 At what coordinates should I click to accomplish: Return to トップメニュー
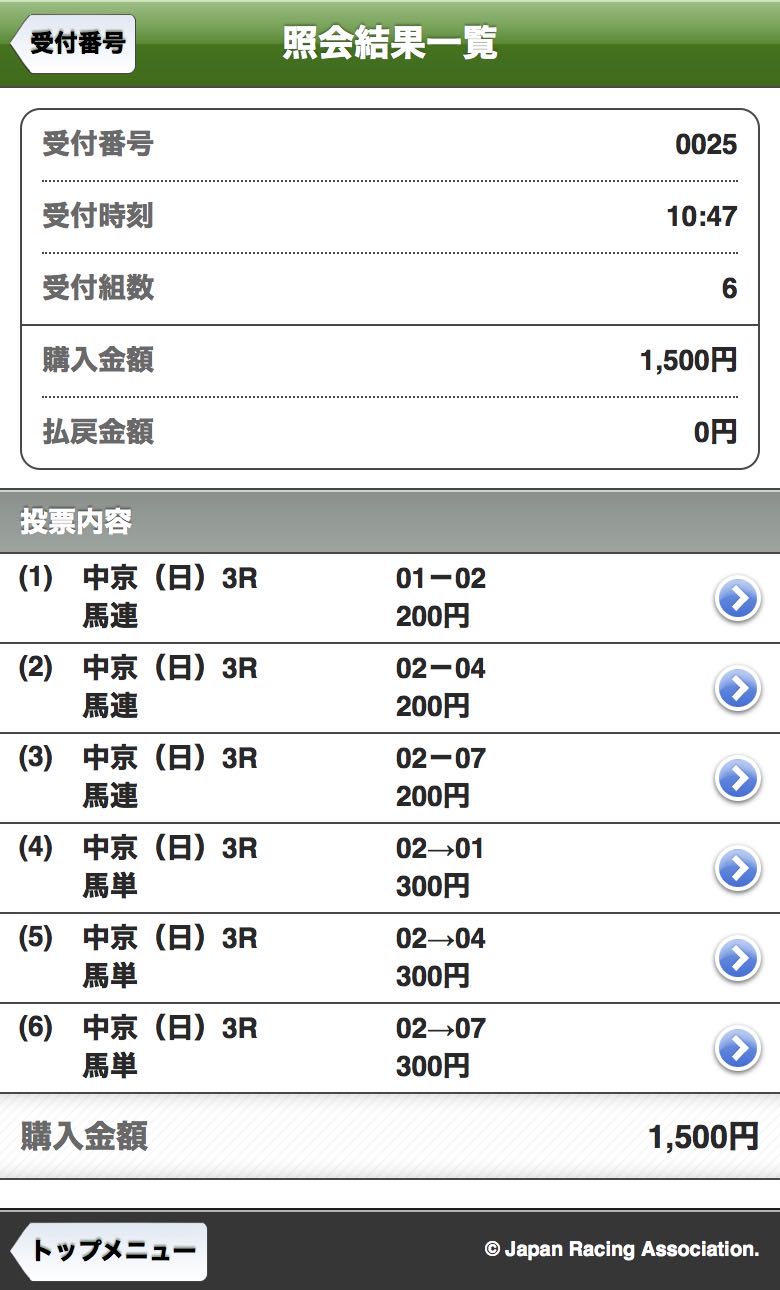109,1251
